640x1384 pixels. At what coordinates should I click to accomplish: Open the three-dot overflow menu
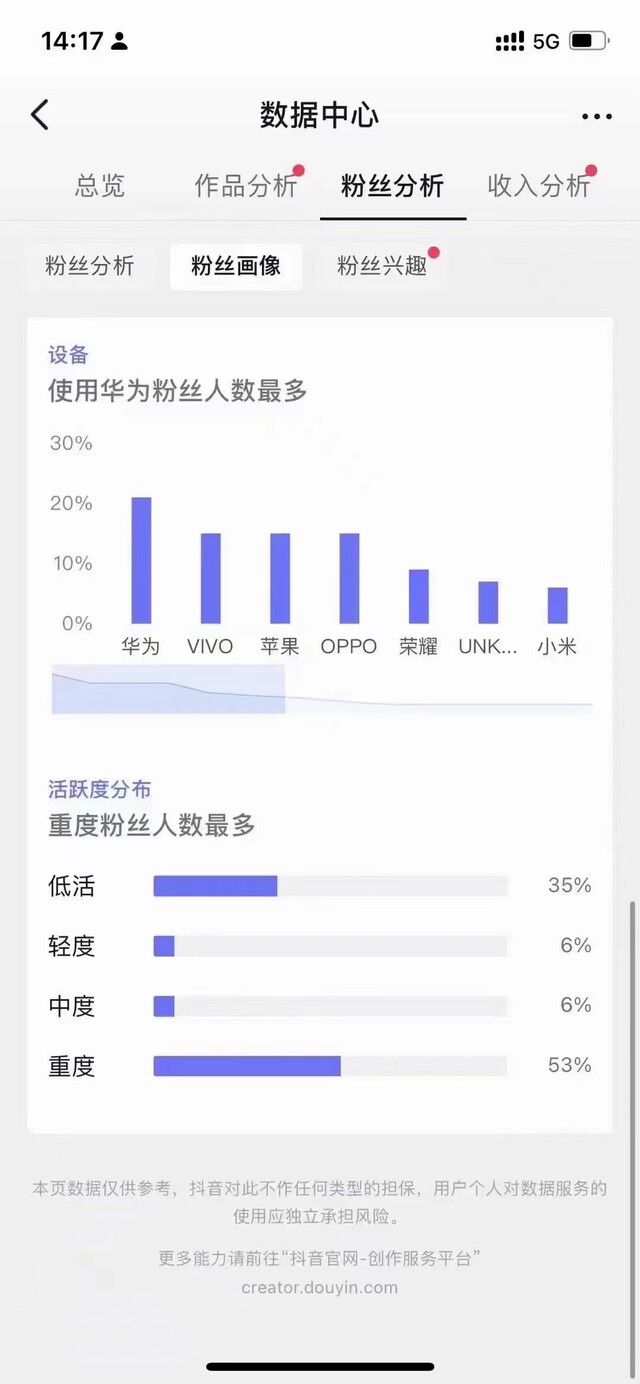[597, 116]
